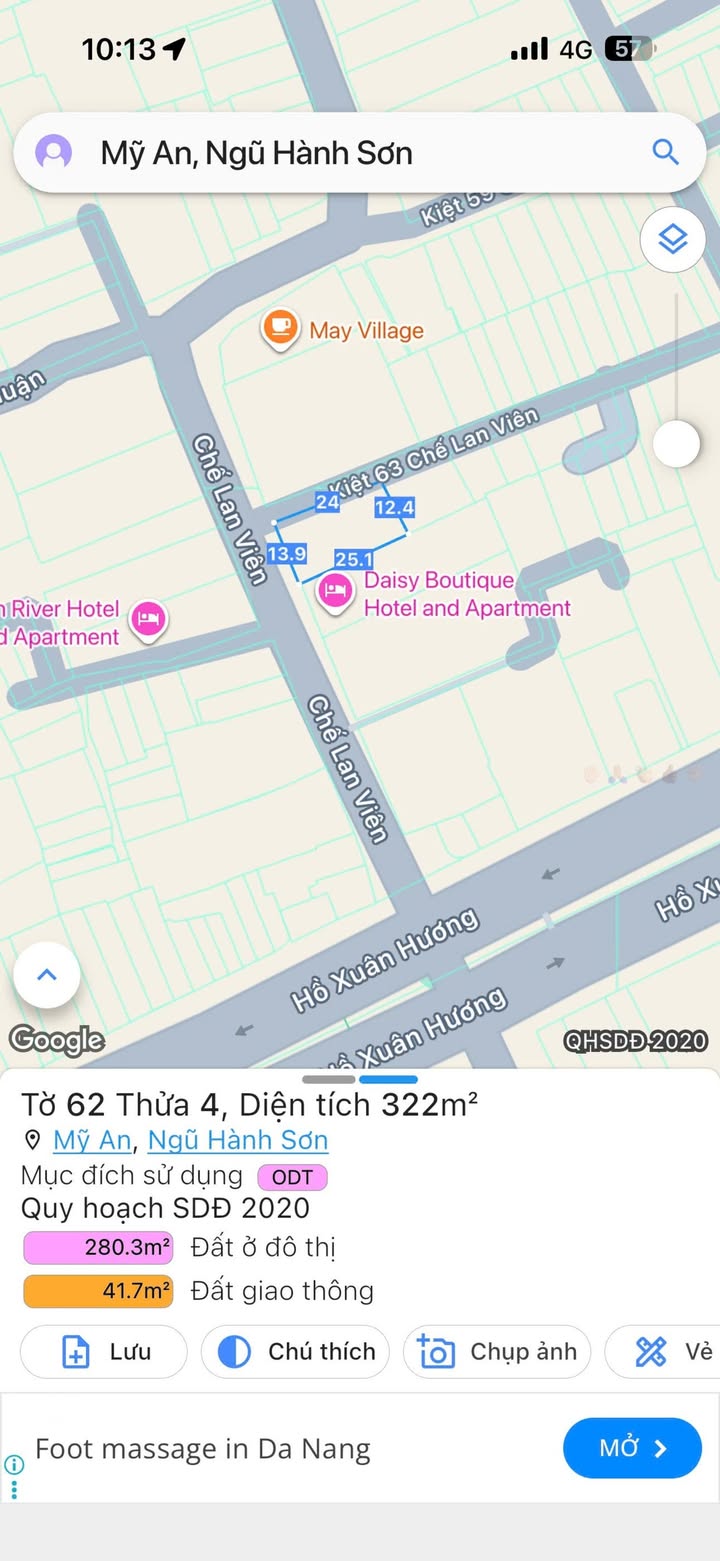Image resolution: width=720 pixels, height=1561 pixels.
Task: Tap the ODT land use chip
Action: click(292, 1177)
